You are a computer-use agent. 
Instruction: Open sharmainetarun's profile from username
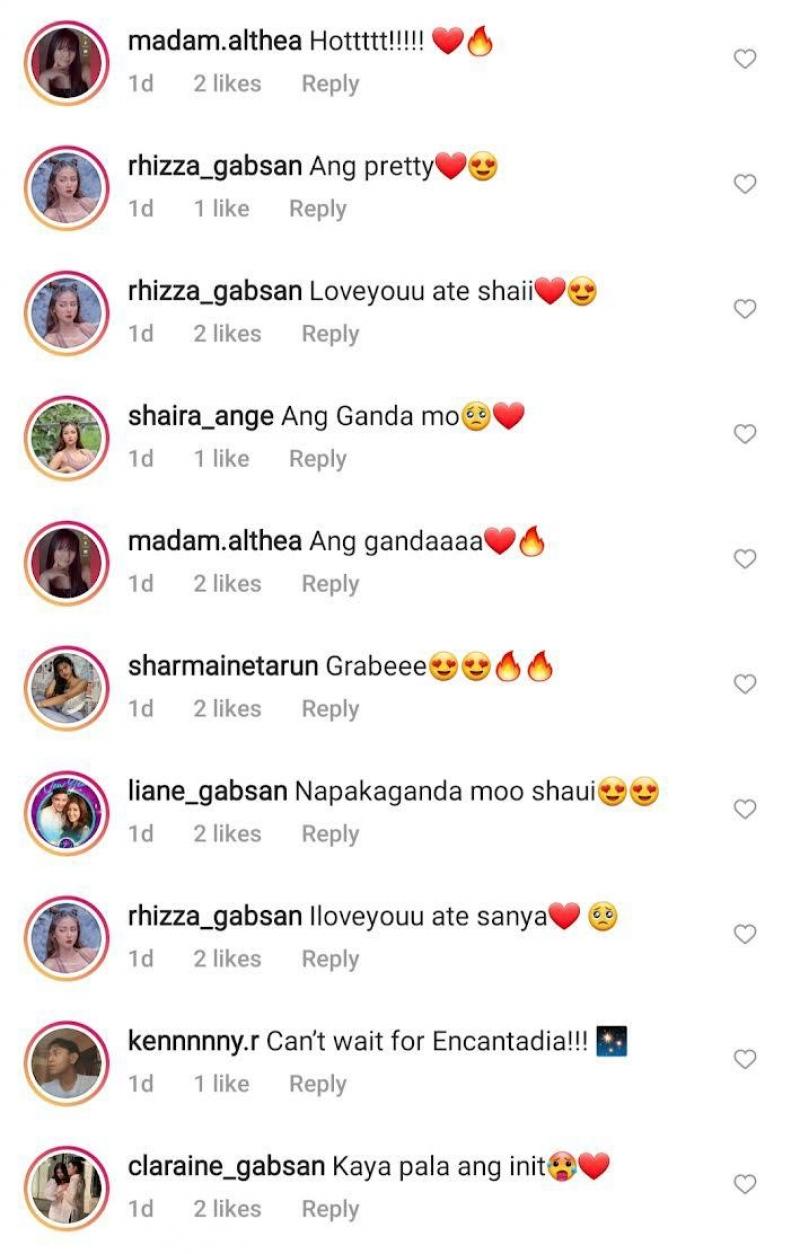[x=222, y=666]
